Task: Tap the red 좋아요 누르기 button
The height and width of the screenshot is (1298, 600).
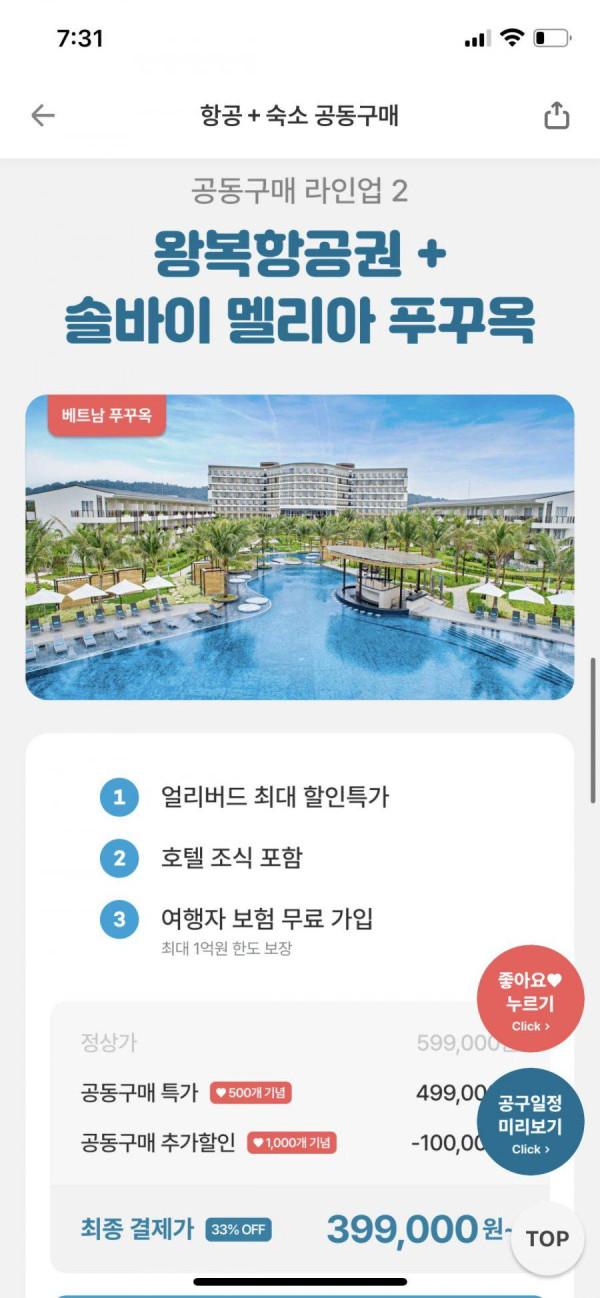Action: click(x=530, y=997)
